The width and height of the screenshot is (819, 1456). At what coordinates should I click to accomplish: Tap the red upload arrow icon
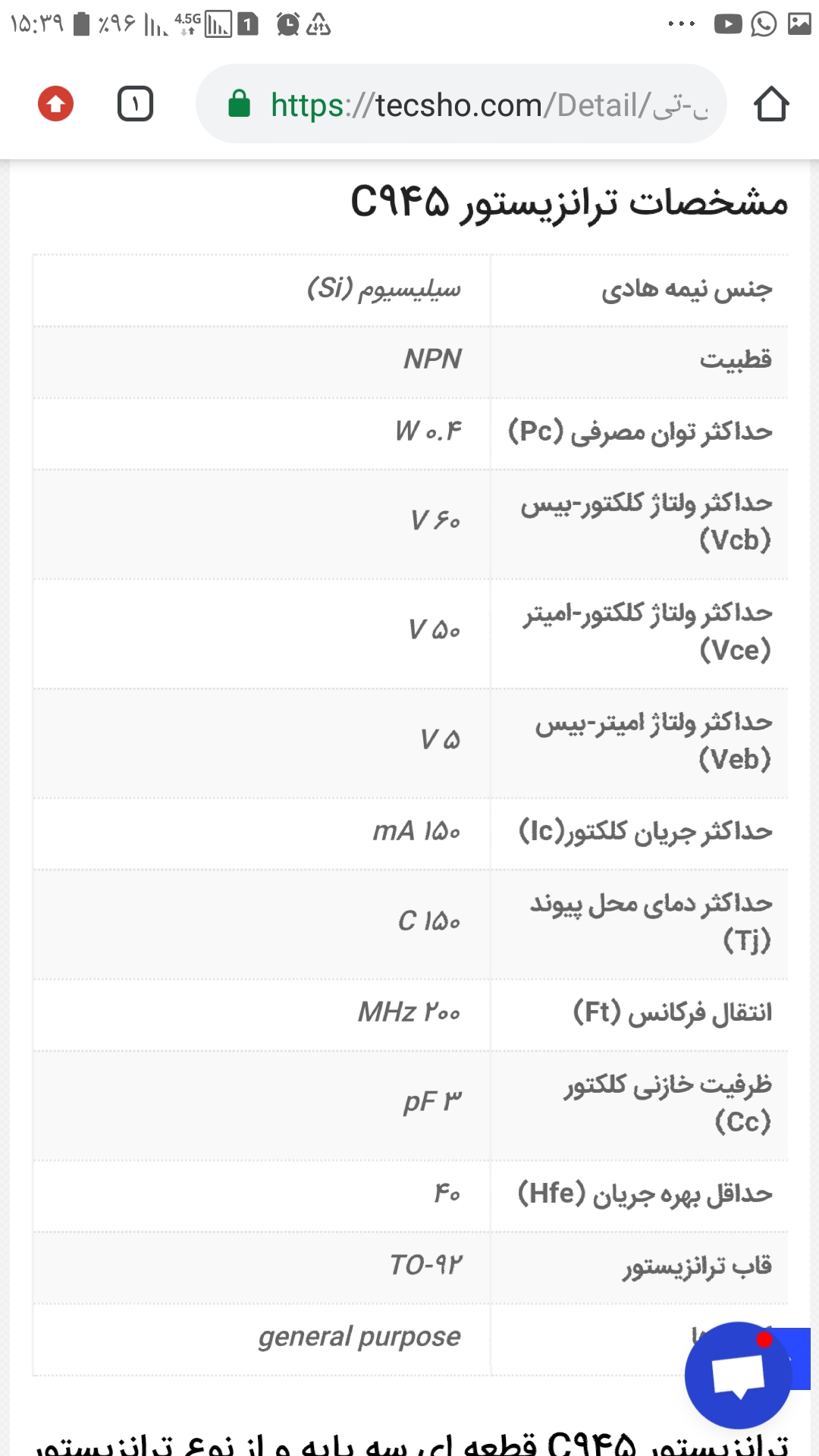56,104
